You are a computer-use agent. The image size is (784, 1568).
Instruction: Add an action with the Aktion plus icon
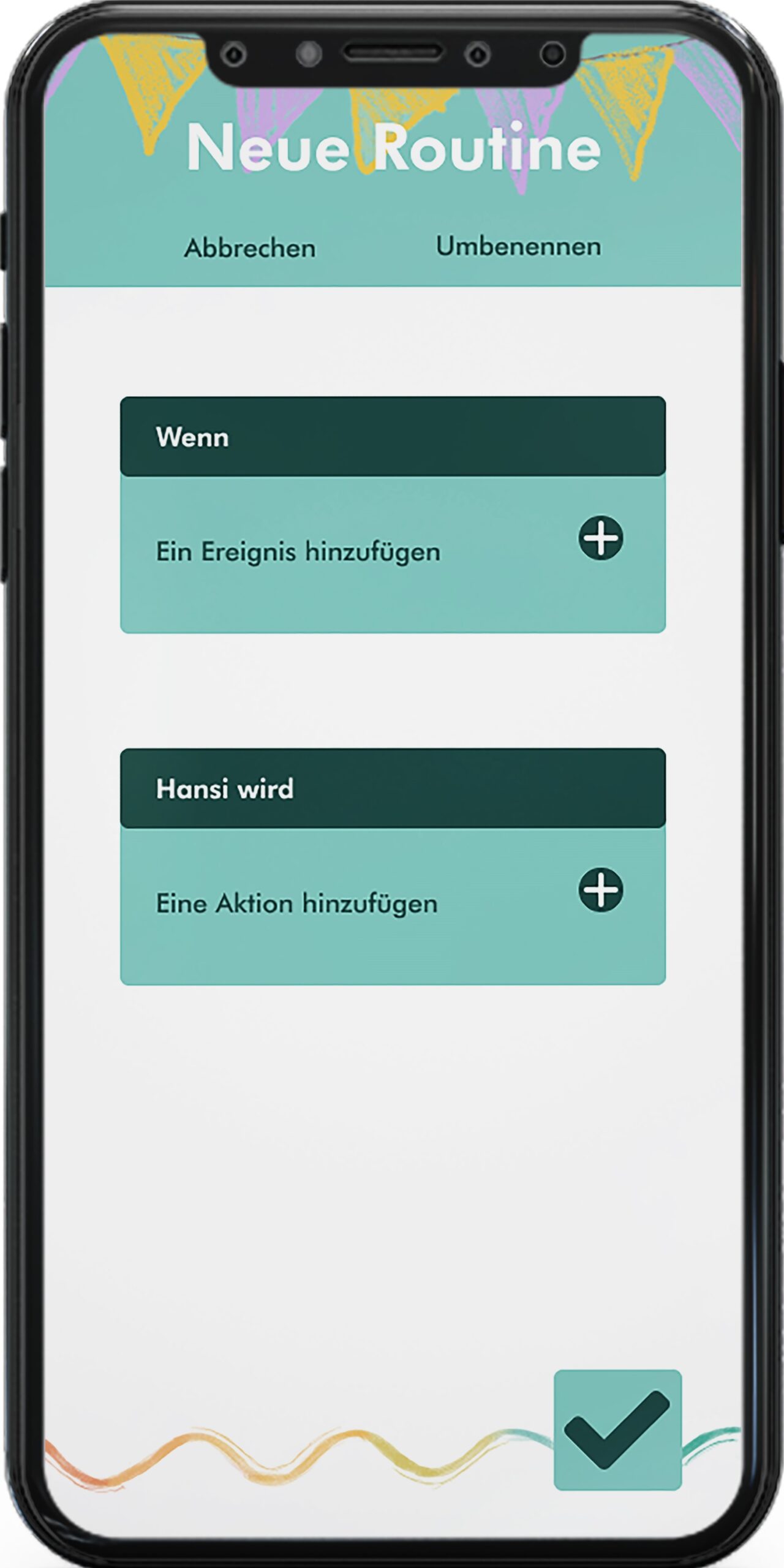(x=600, y=889)
